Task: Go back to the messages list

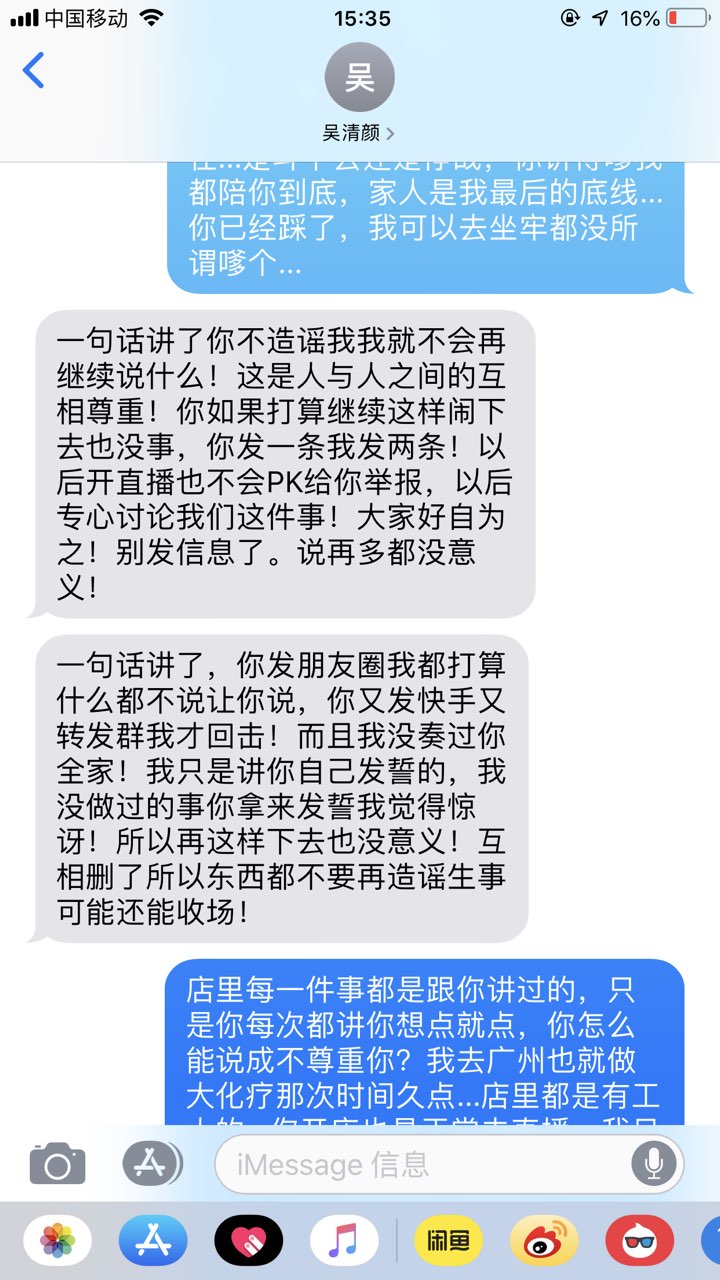Action: click(34, 72)
